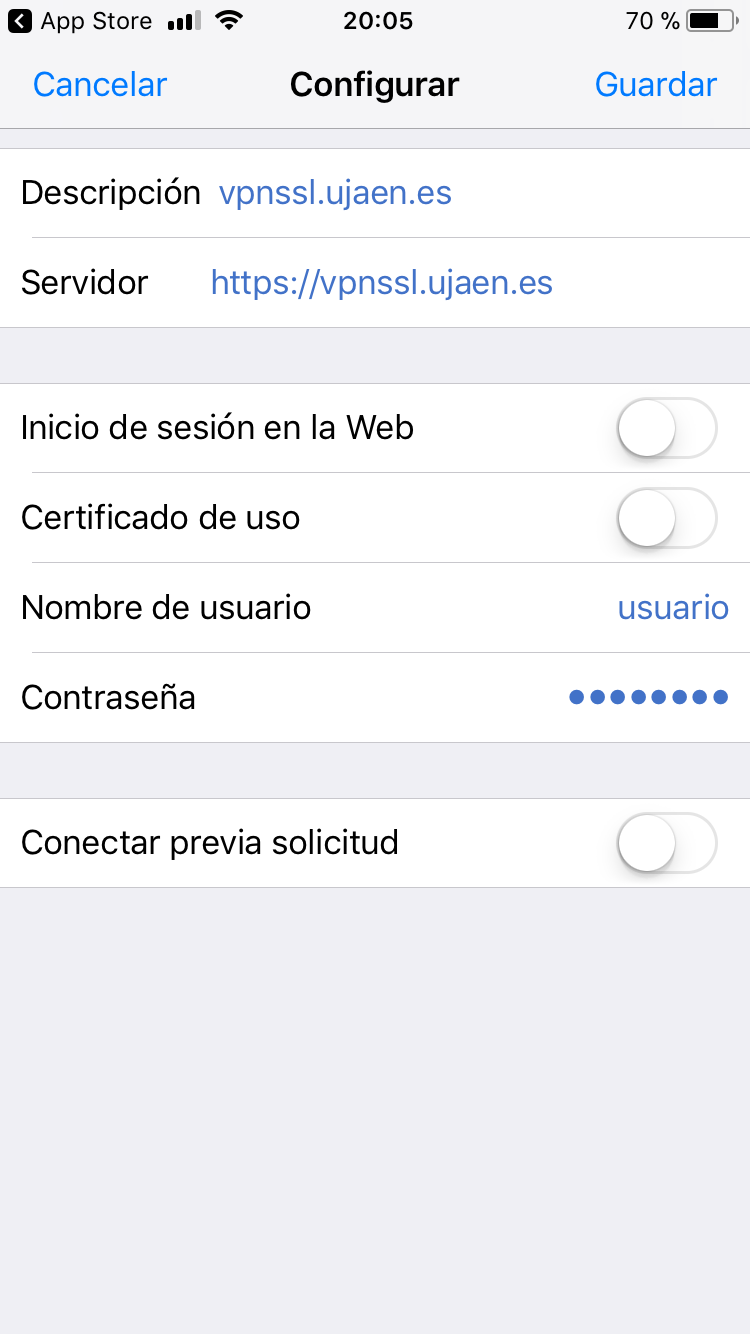The width and height of the screenshot is (750, 1334).
Task: Edit the Nombre de usuario field
Action: click(x=375, y=608)
